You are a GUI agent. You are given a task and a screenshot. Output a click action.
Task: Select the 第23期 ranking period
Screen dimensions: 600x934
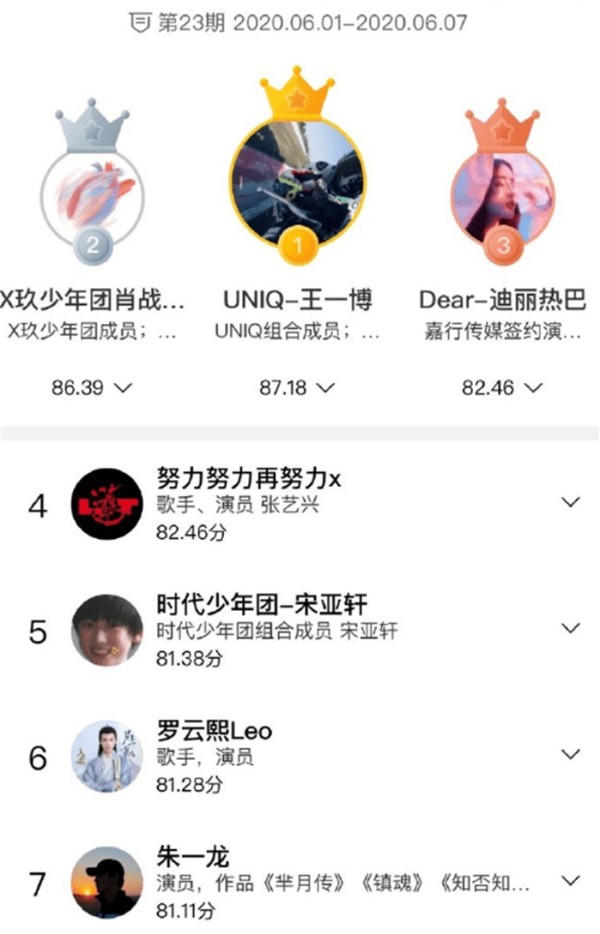[x=300, y=22]
